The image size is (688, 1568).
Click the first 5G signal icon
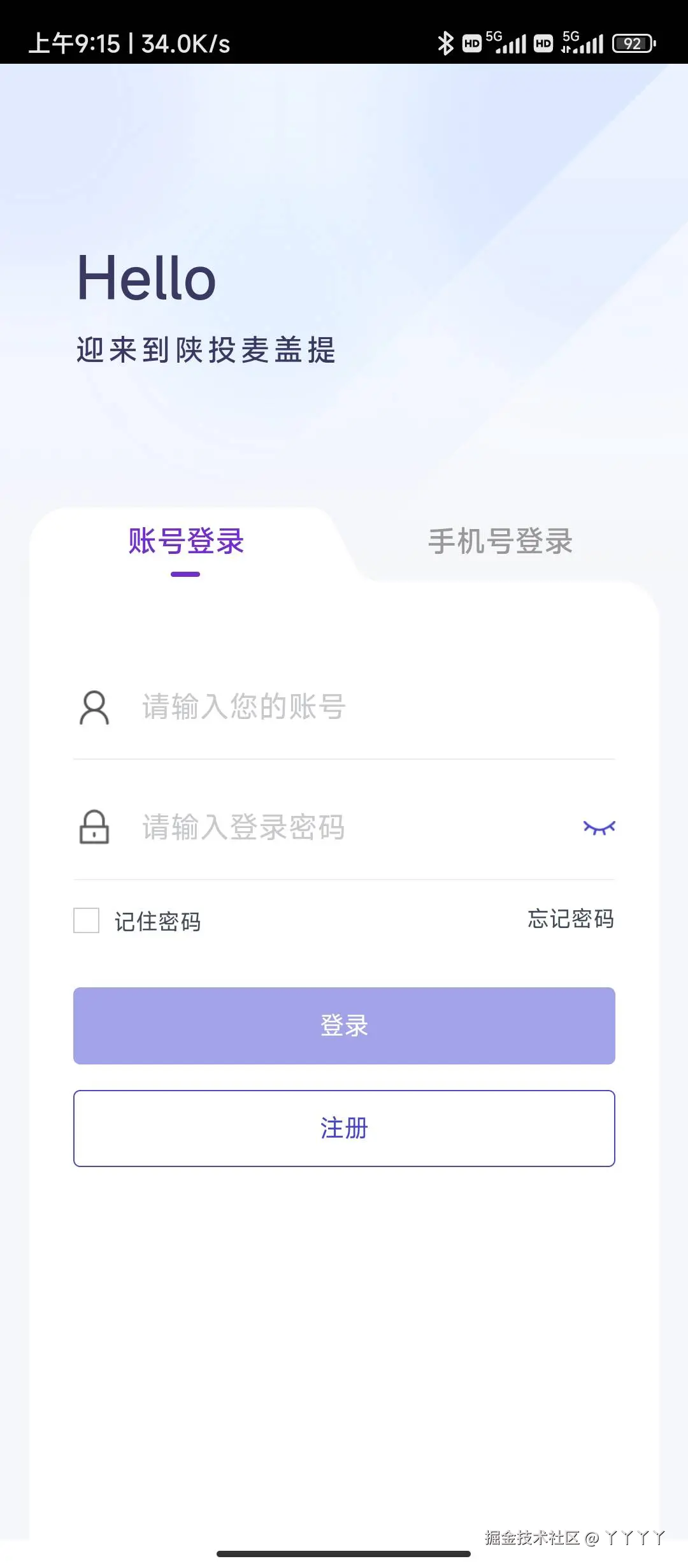click(511, 43)
